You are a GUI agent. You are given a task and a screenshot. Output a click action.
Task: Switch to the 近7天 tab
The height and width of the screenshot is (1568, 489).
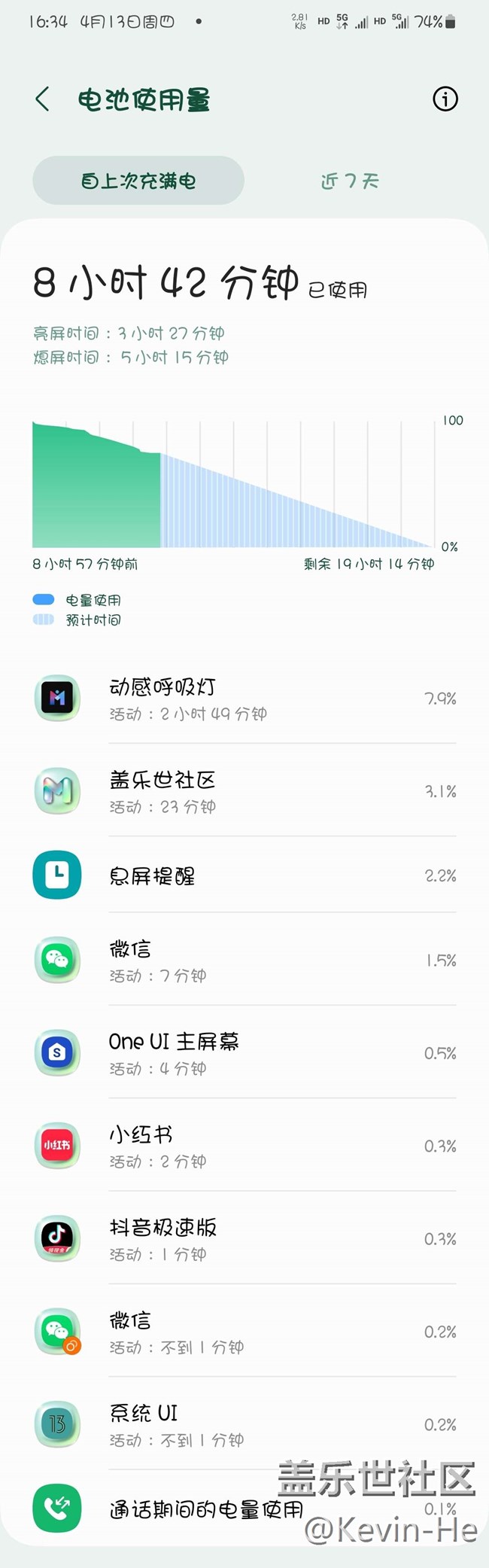[350, 181]
